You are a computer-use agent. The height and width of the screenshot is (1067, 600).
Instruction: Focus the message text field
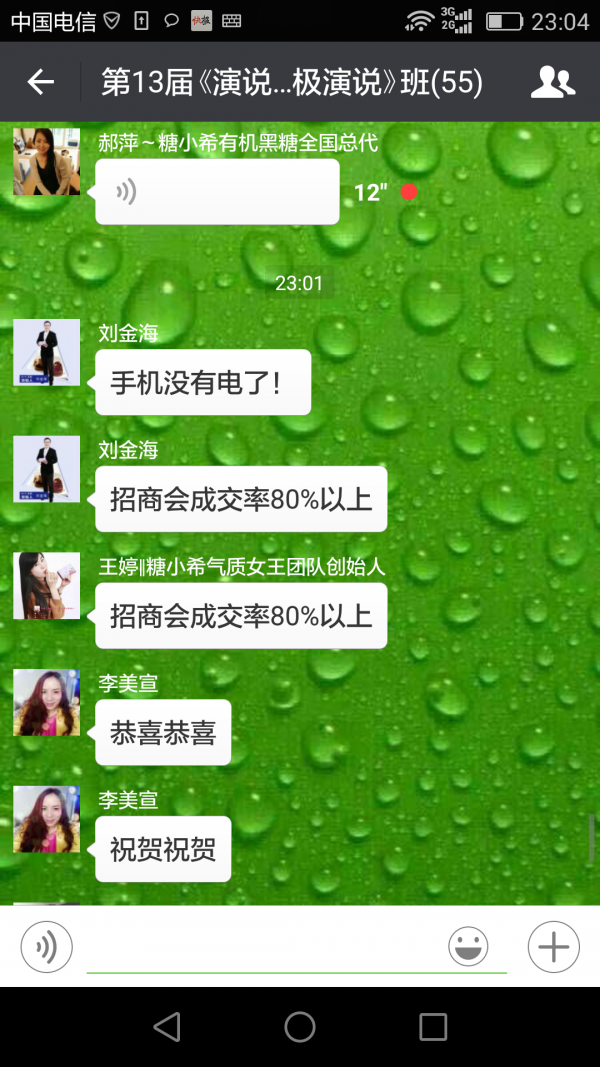260,948
